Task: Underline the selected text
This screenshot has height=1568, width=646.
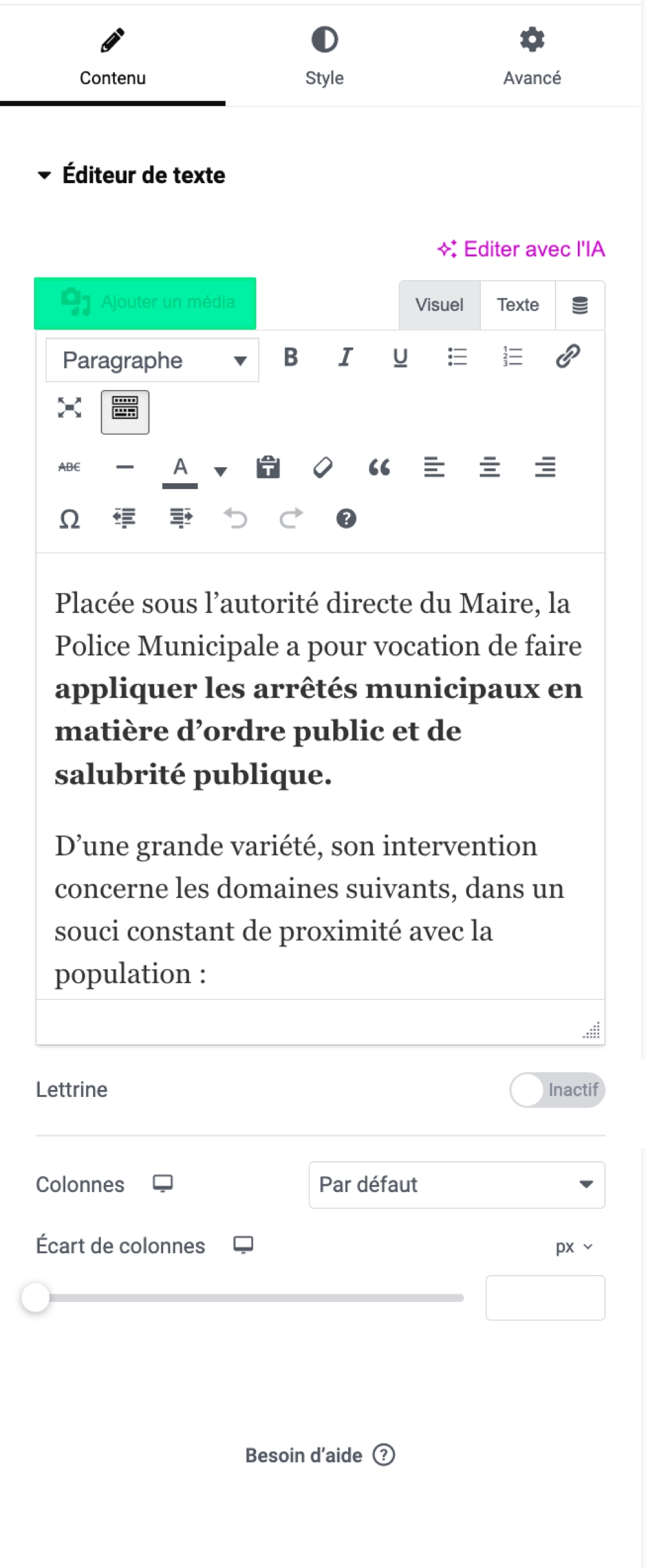Action: click(400, 357)
